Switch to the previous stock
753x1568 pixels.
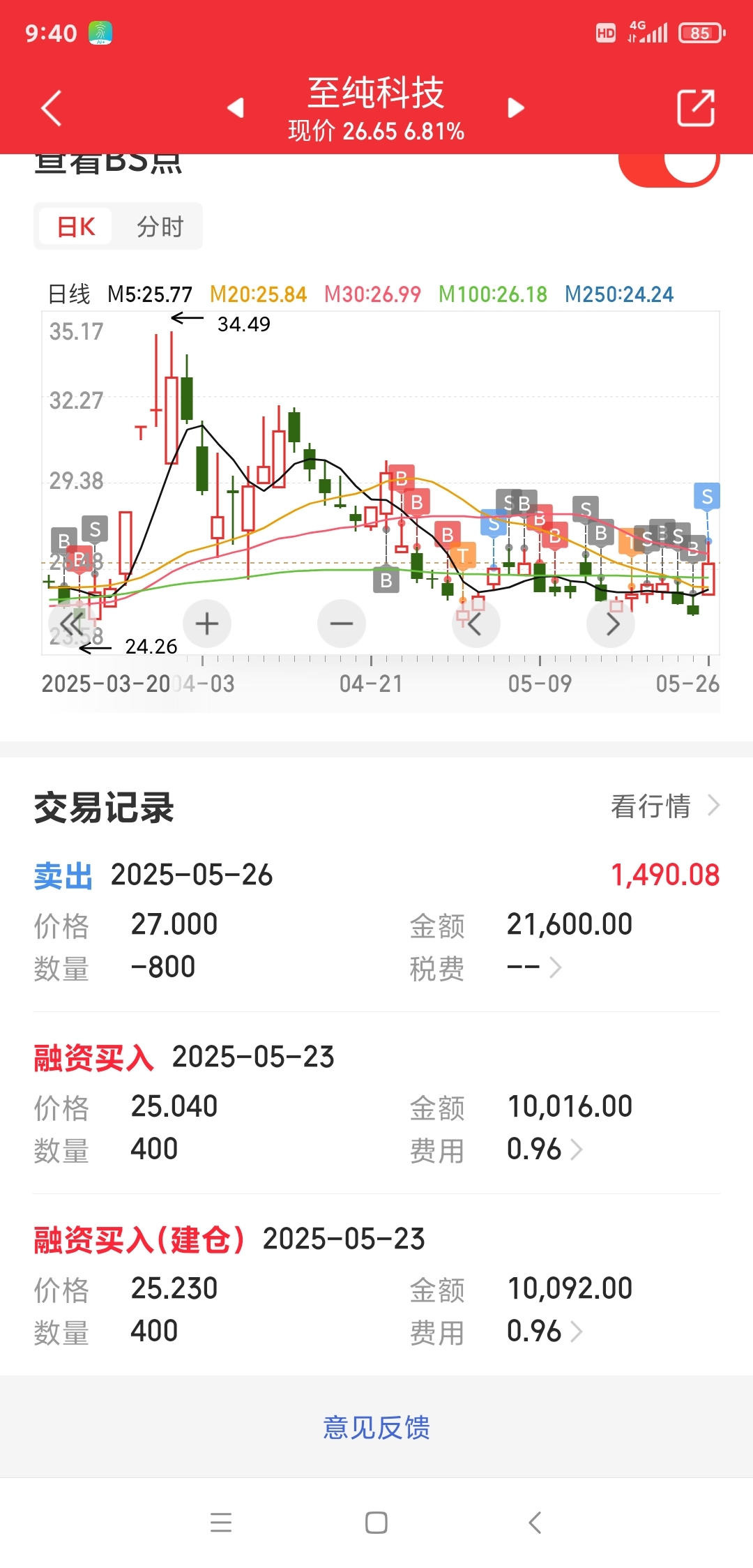(236, 108)
